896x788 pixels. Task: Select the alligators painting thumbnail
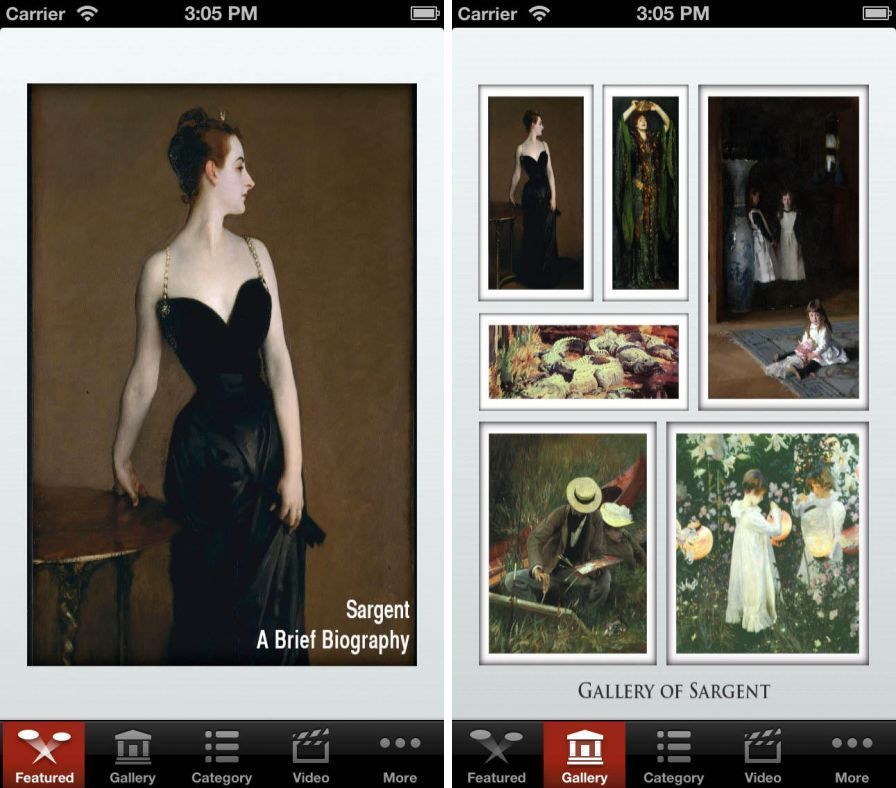point(583,361)
